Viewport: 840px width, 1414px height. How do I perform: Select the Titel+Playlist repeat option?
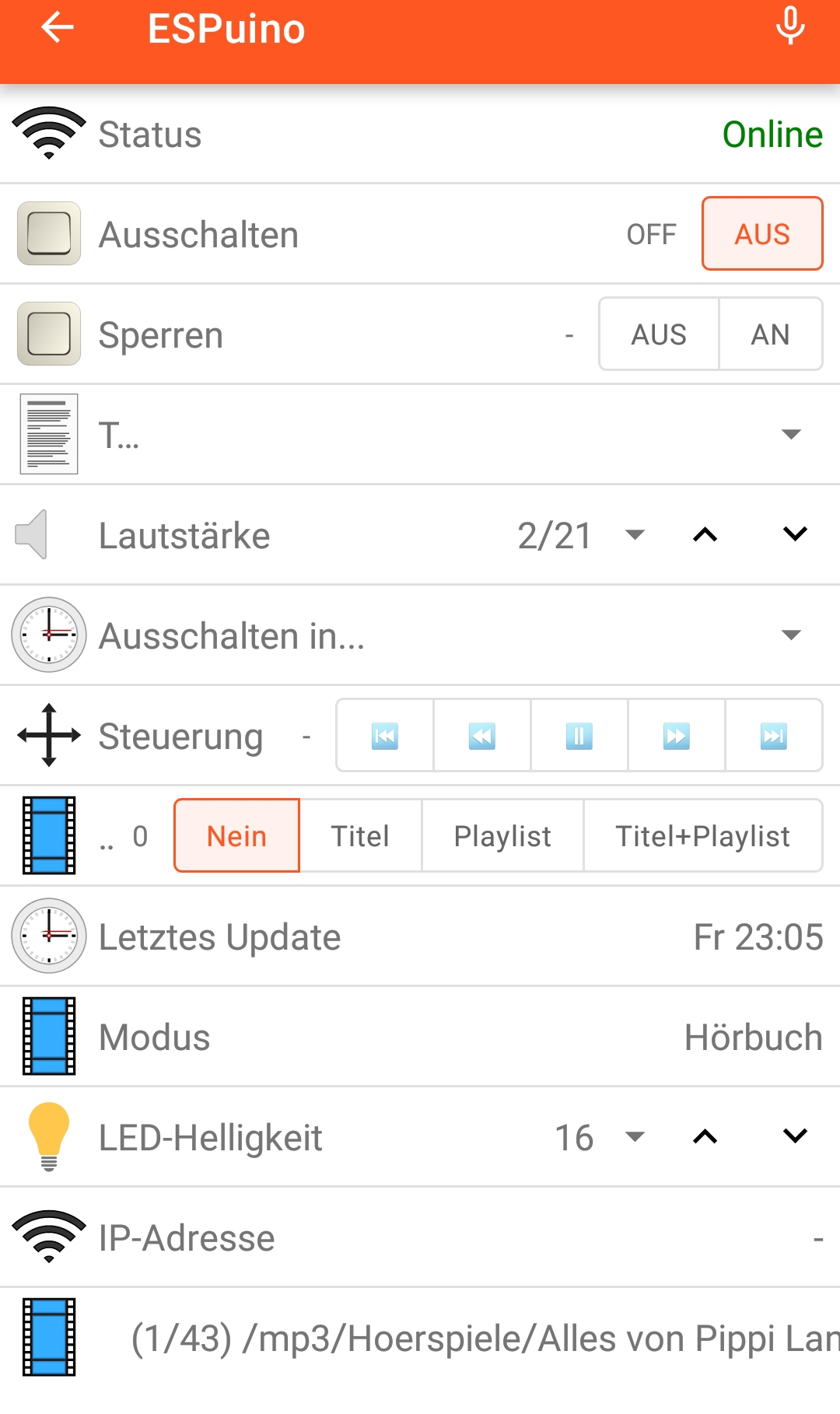pos(703,836)
